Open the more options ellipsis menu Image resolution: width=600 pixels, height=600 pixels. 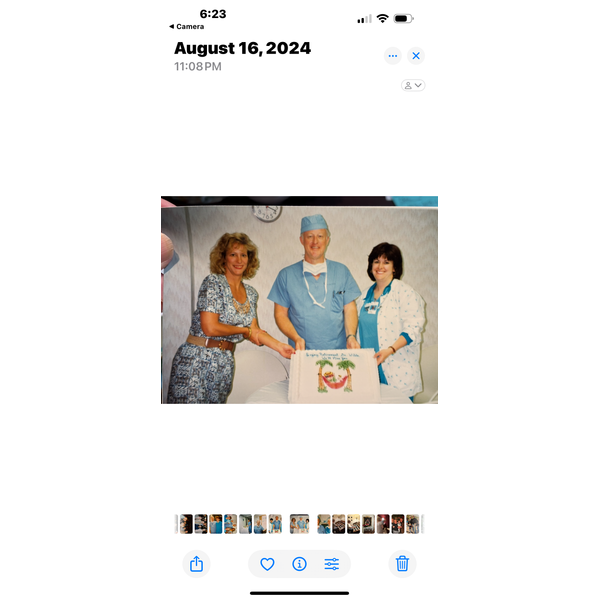392,56
